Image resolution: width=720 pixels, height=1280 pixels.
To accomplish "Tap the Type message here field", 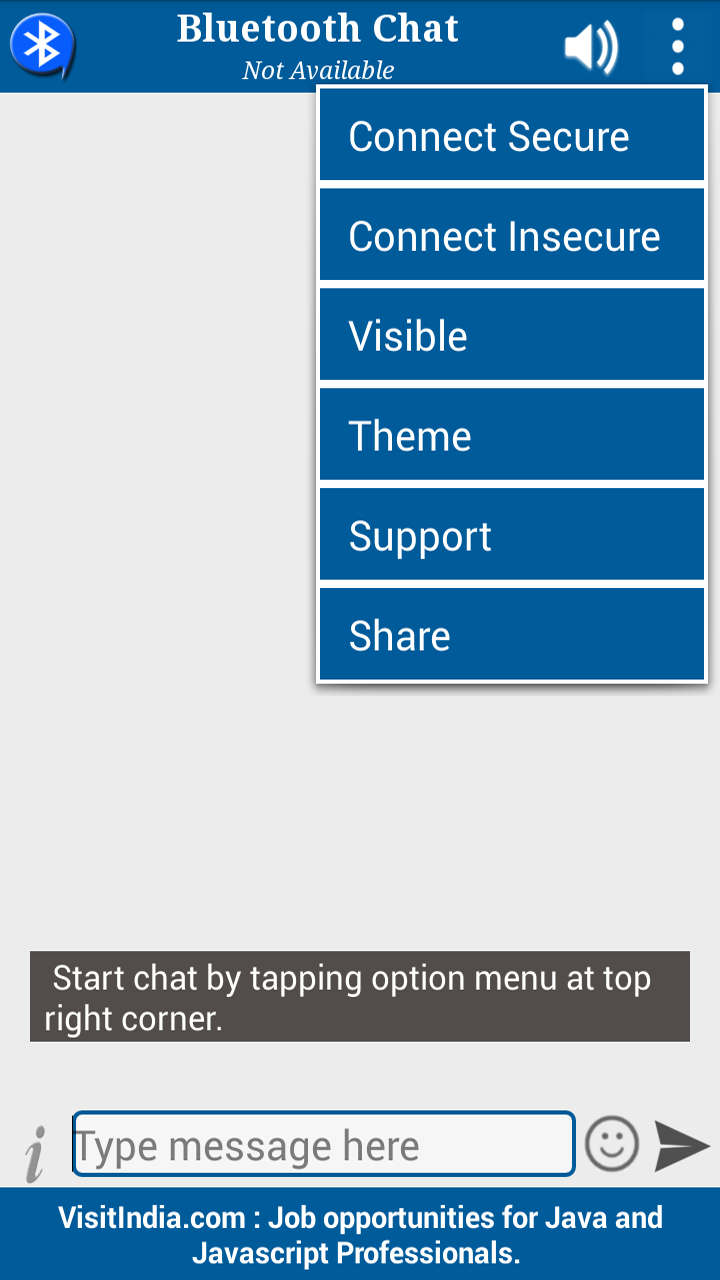I will tap(322, 1143).
